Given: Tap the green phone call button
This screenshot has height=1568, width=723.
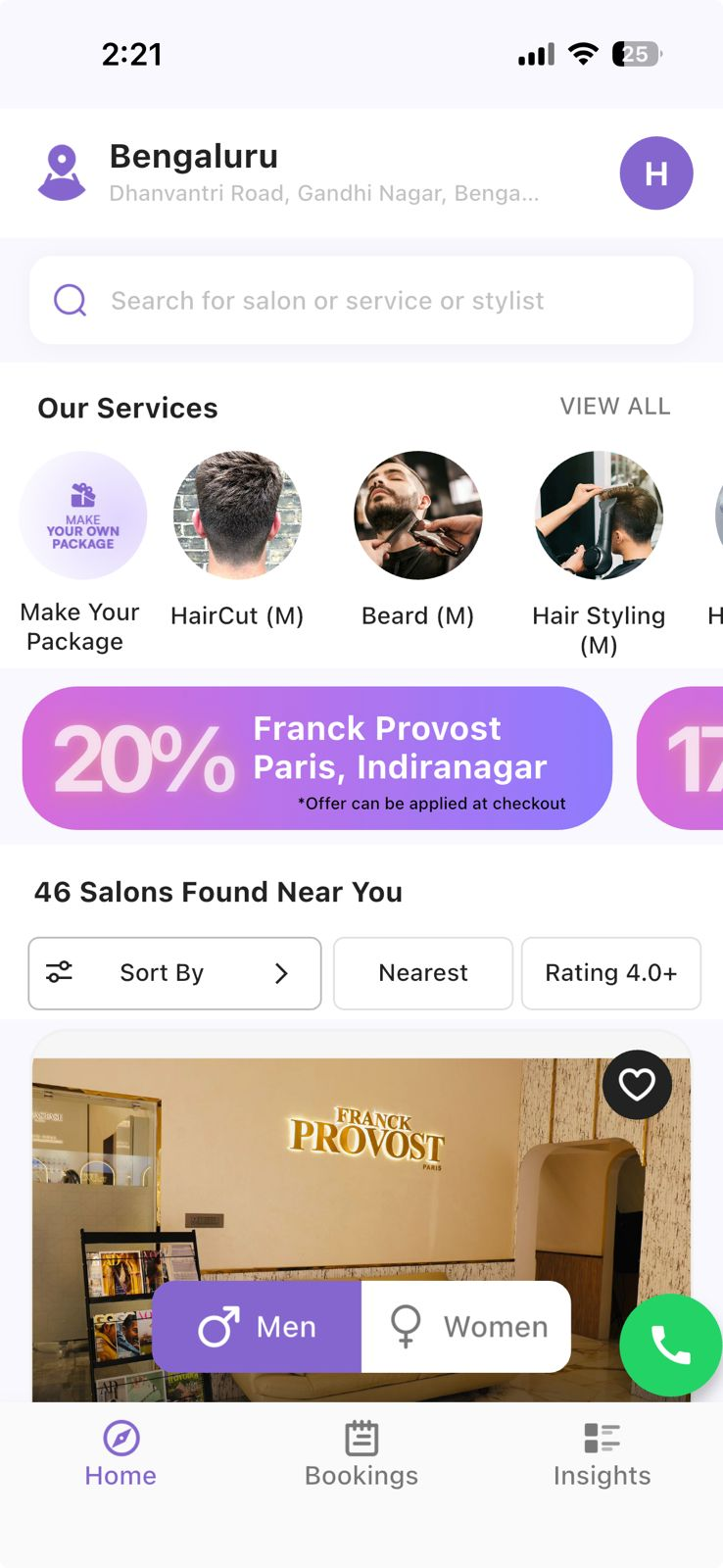Looking at the screenshot, I should [671, 1346].
